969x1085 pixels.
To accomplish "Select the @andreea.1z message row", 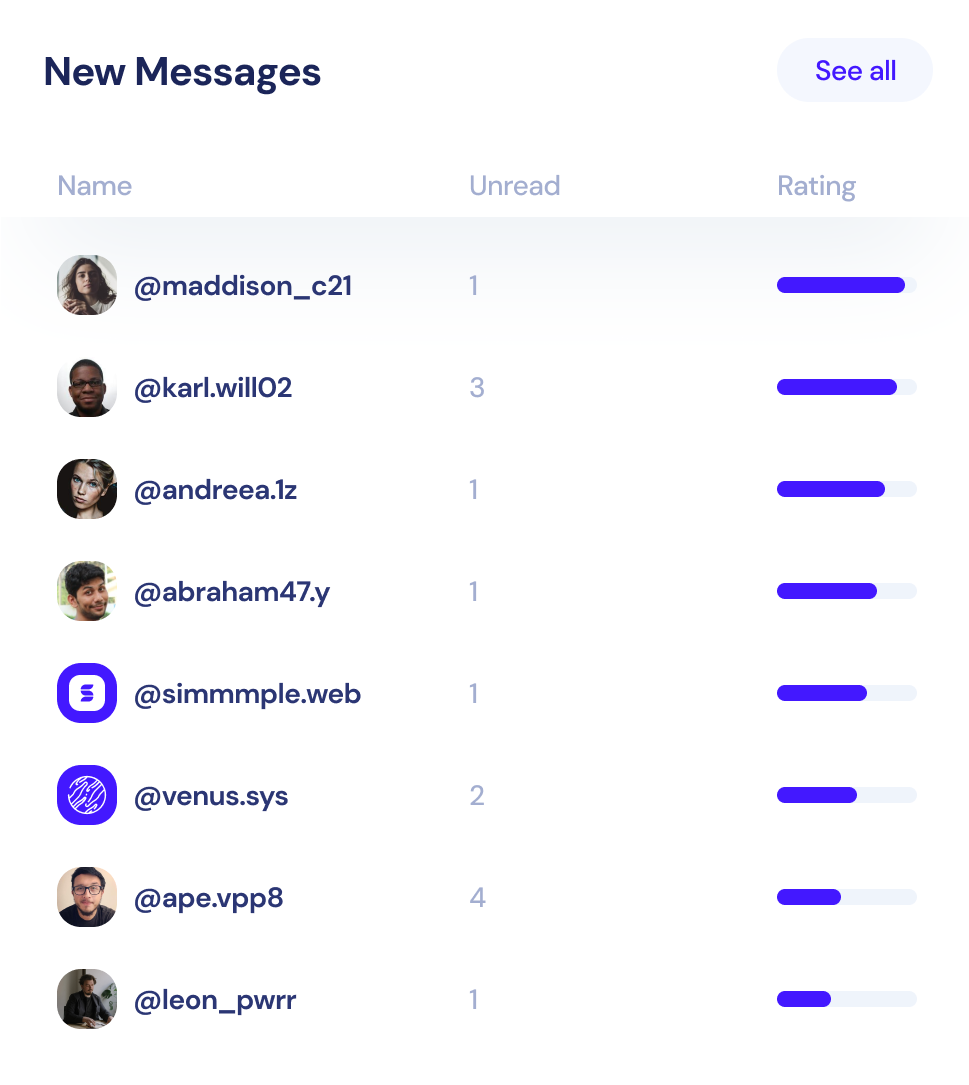I will 215,490.
